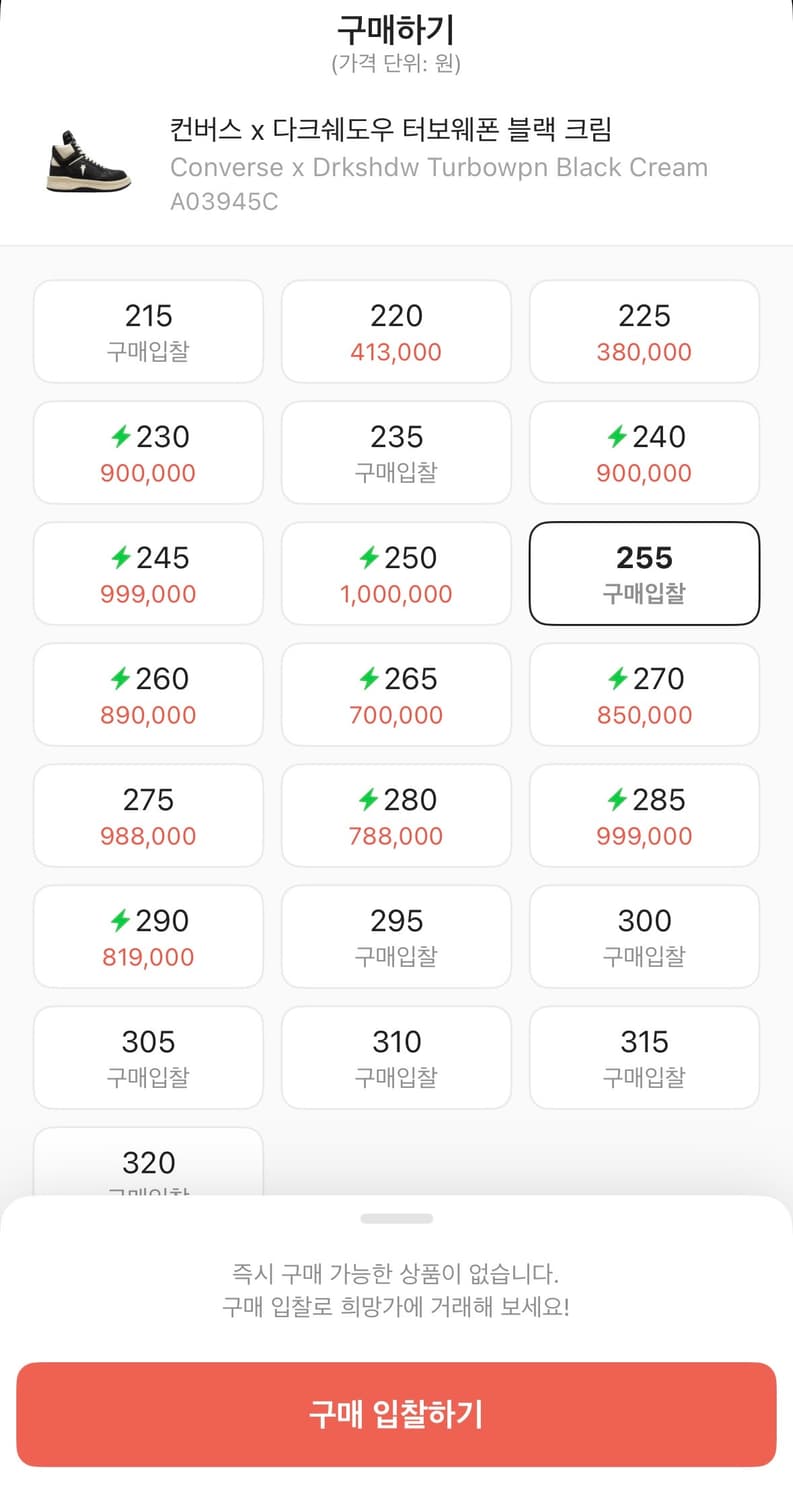793x1500 pixels.
Task: Tap the product name 컨버스 x 다크쉐도우 터보웨폰
Action: coord(435,129)
